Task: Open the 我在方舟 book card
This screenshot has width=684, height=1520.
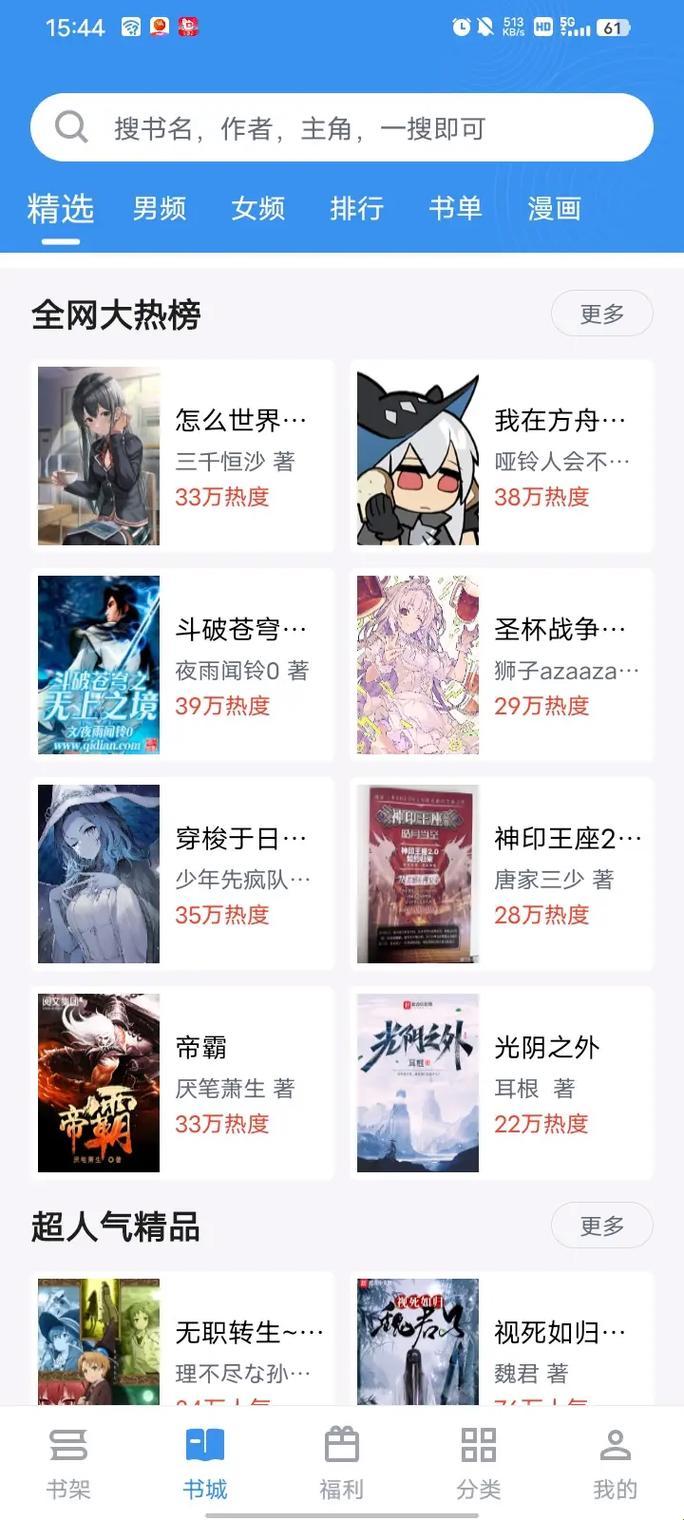Action: (x=501, y=455)
